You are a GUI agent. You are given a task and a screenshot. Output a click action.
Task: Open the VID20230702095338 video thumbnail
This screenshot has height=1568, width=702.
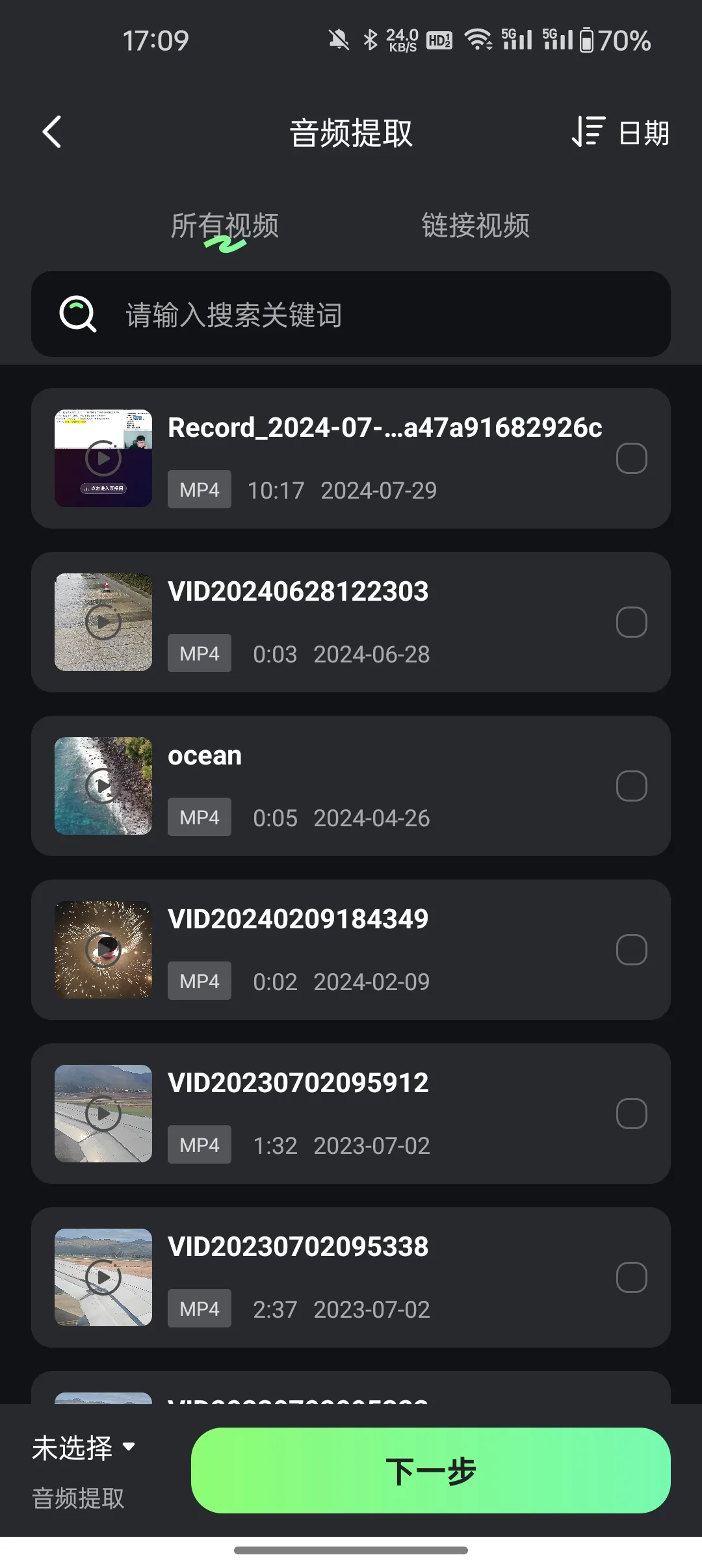[102, 1277]
